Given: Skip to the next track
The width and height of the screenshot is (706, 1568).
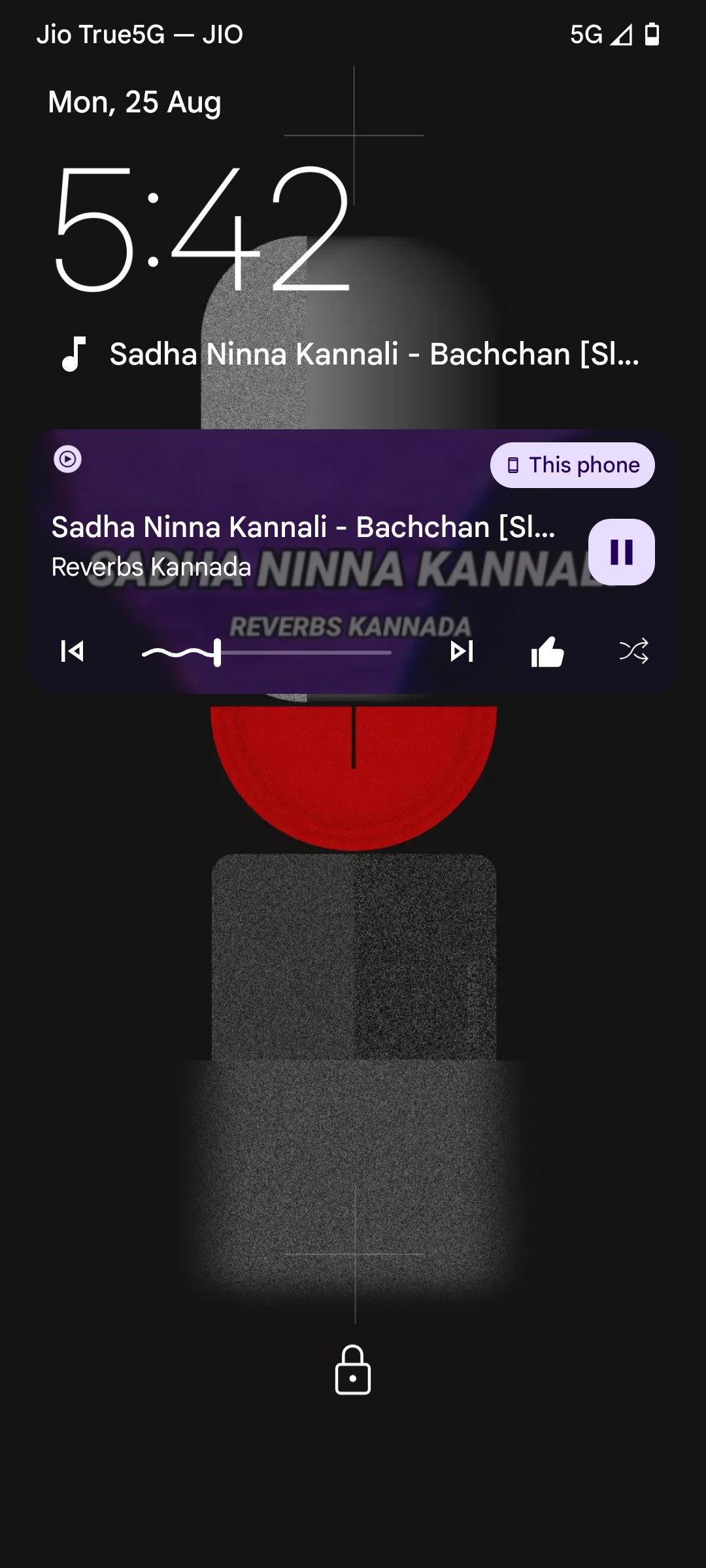Looking at the screenshot, I should 462,651.
